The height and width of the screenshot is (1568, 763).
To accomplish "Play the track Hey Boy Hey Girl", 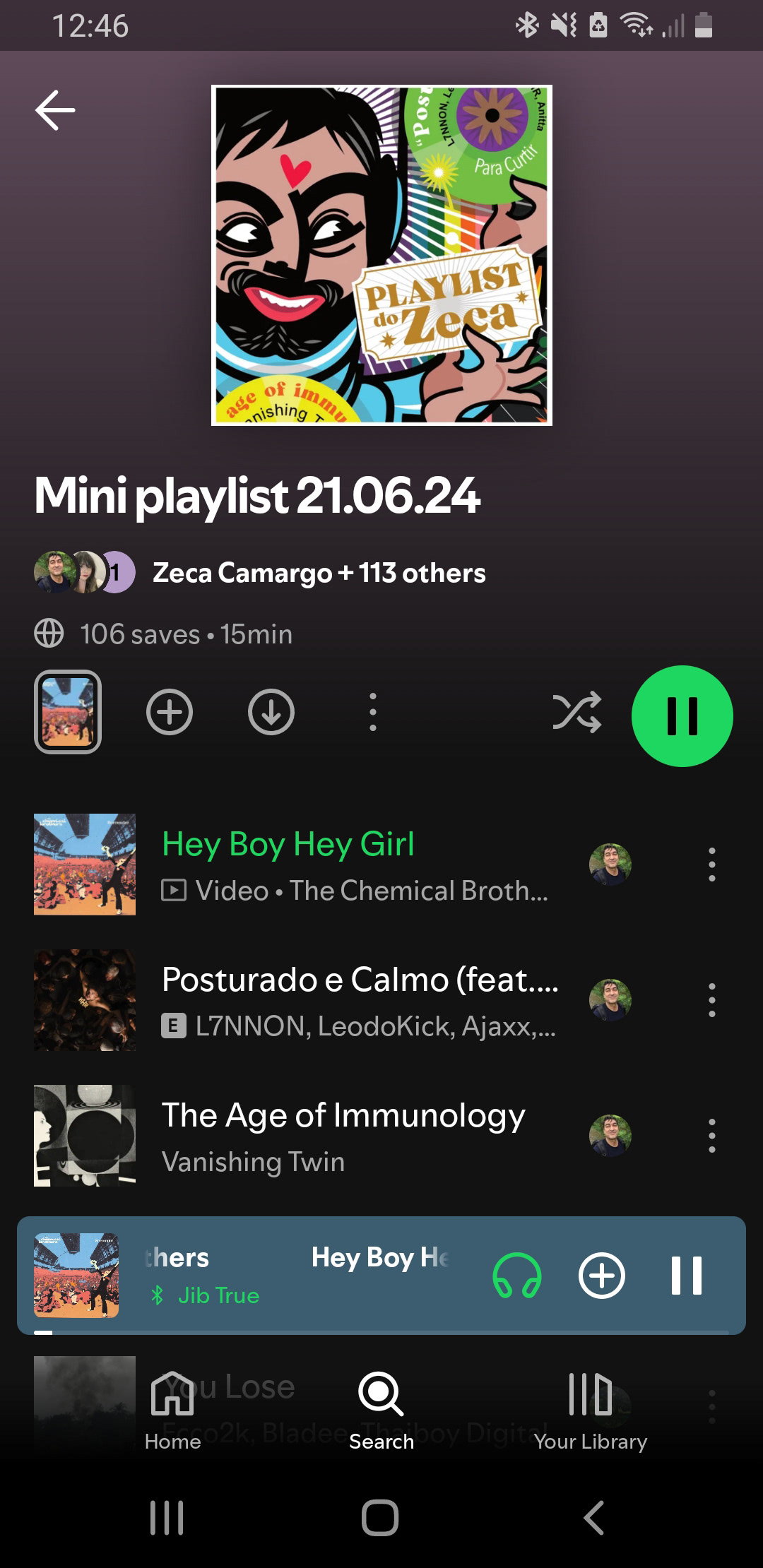I will (353, 865).
